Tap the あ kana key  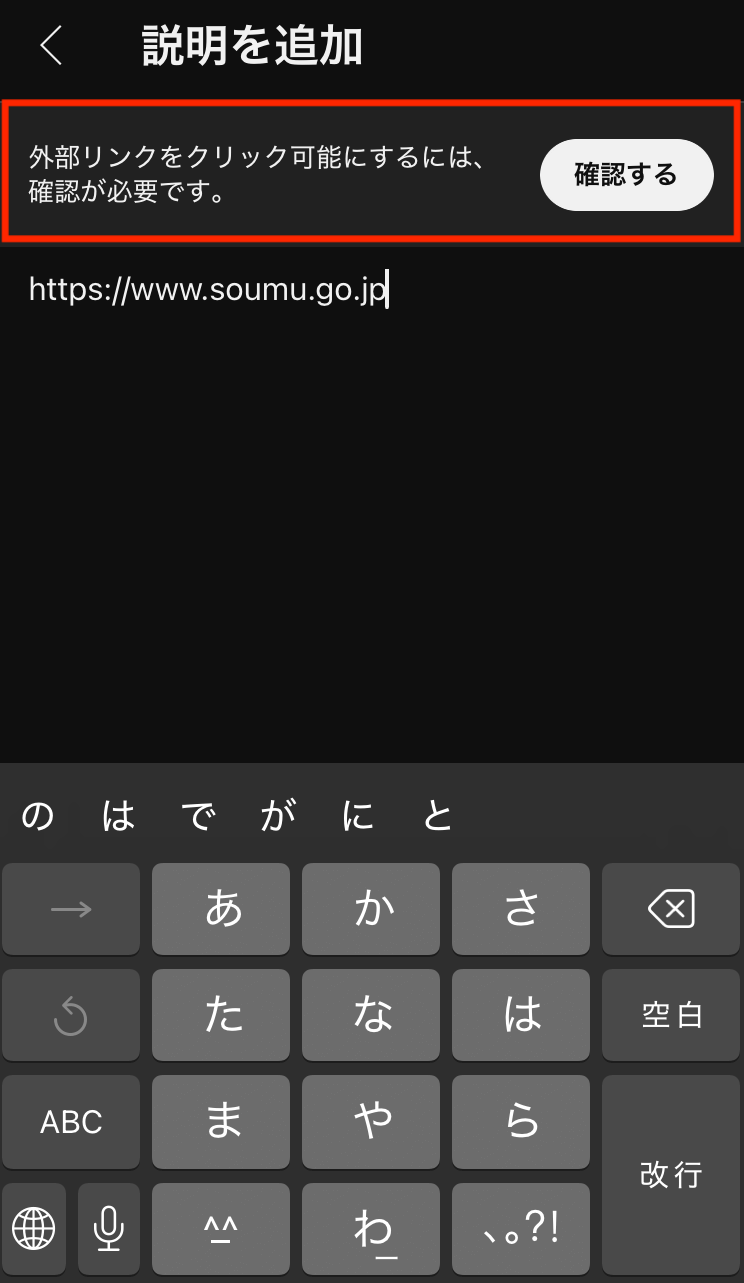click(221, 909)
